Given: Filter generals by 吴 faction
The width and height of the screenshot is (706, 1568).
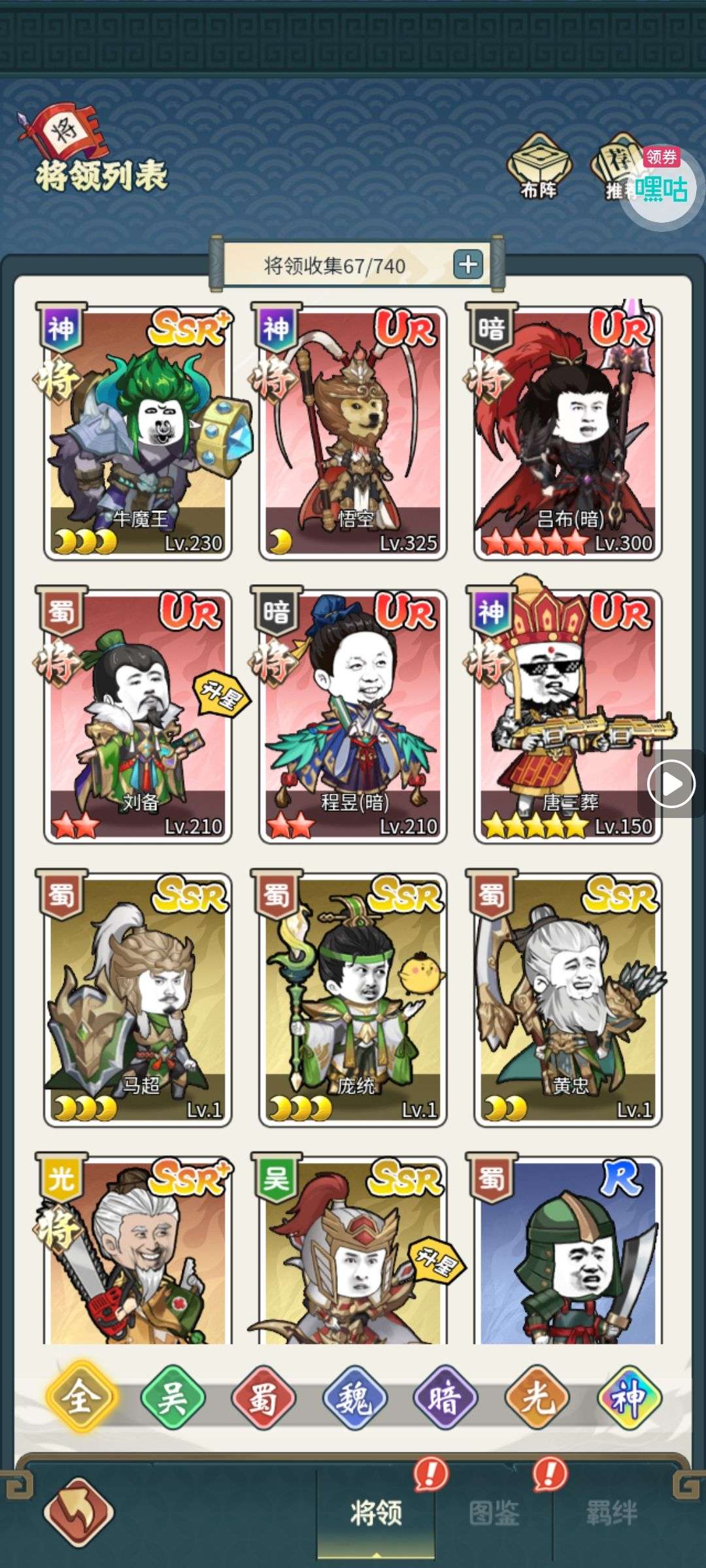Looking at the screenshot, I should click(x=173, y=1398).
